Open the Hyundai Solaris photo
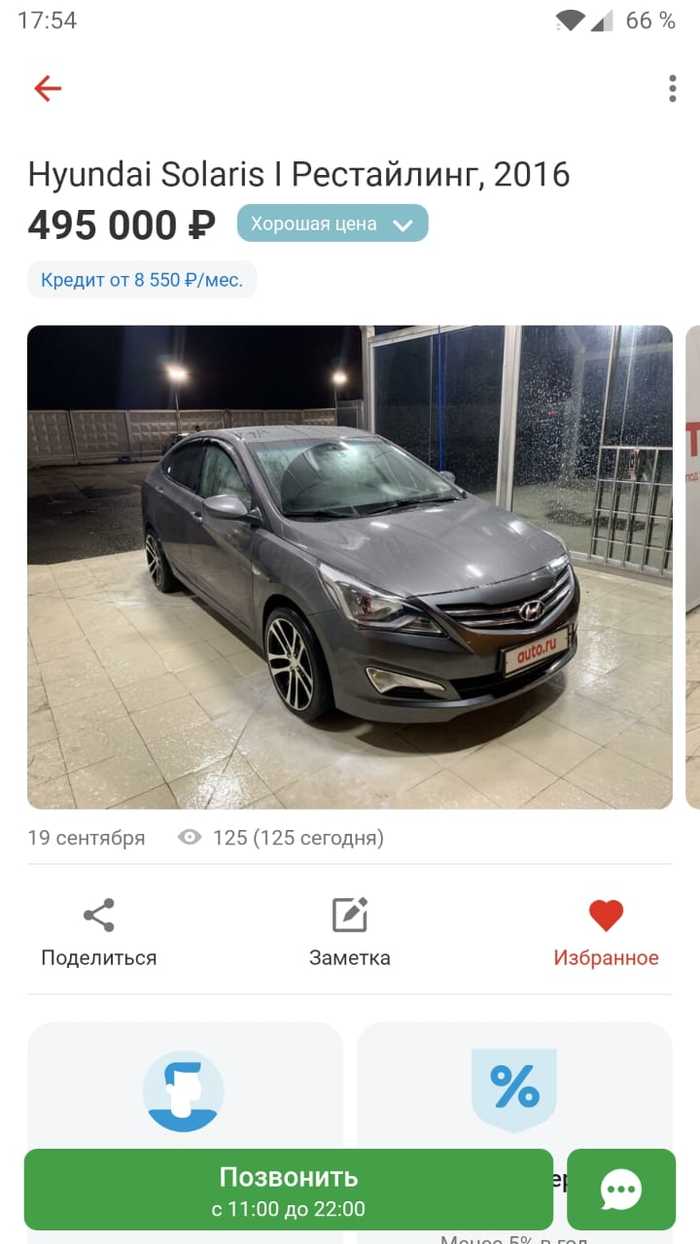Screen dimensions: 700x1244 tap(350, 566)
